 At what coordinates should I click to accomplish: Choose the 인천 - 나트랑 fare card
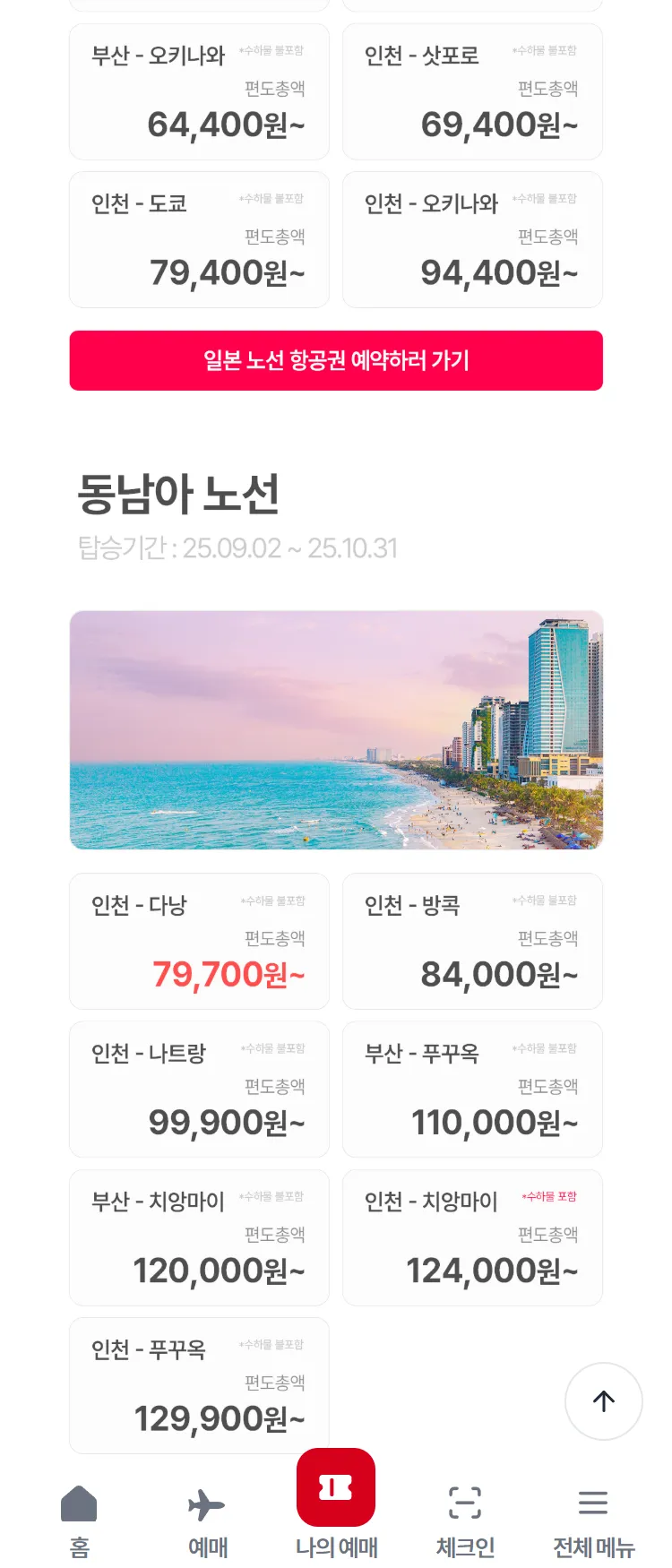199,1090
